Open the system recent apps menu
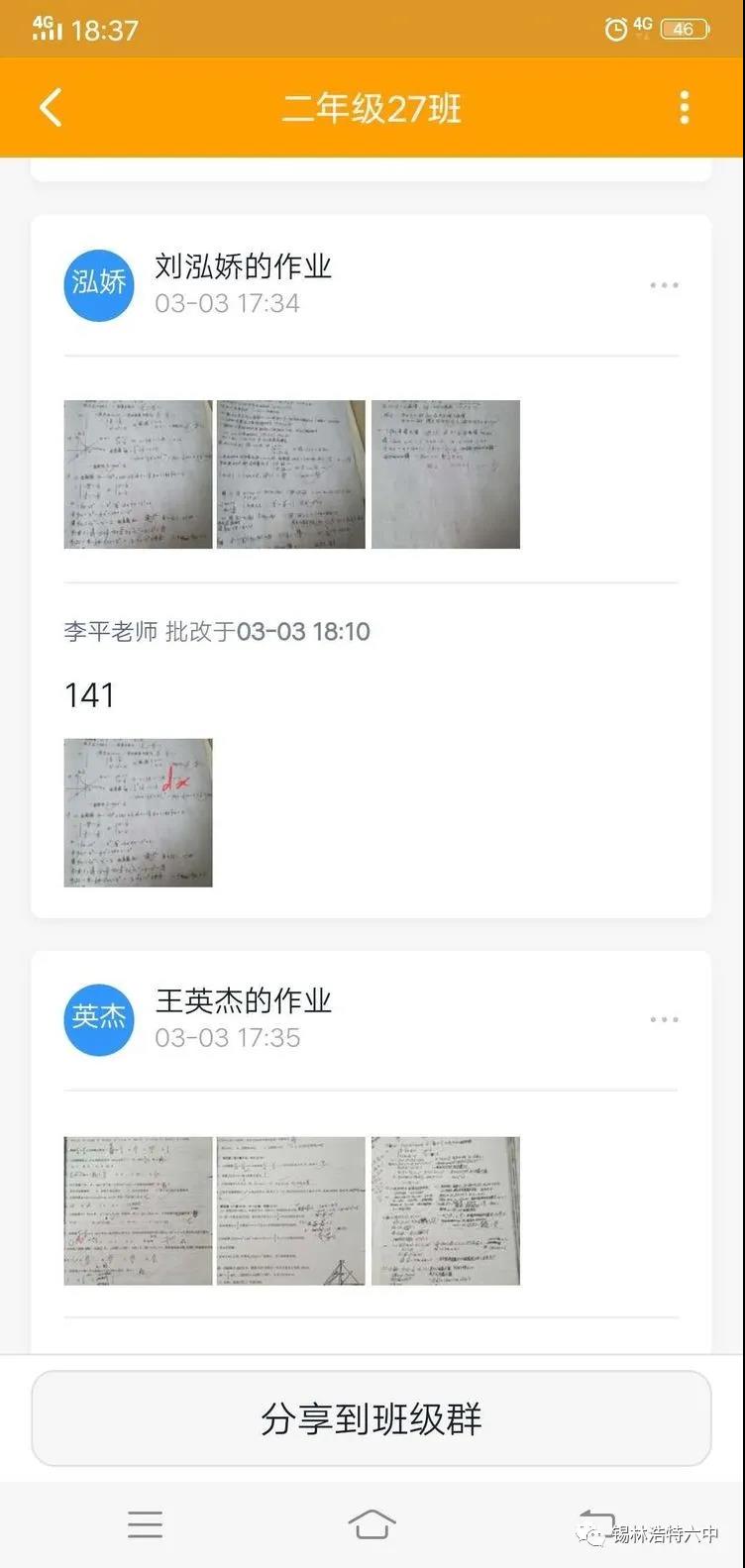 coord(145,1524)
